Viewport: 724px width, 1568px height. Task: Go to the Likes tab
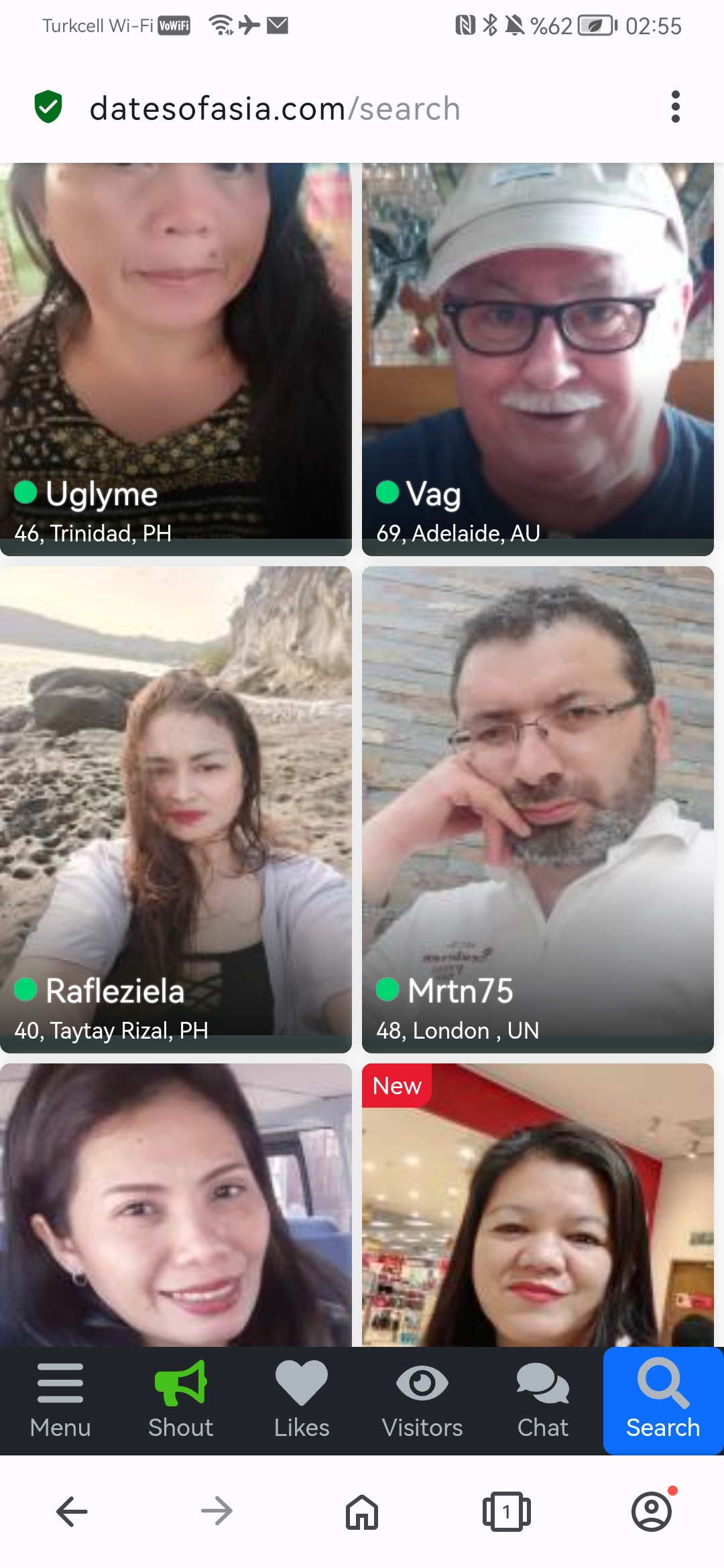(x=302, y=1400)
